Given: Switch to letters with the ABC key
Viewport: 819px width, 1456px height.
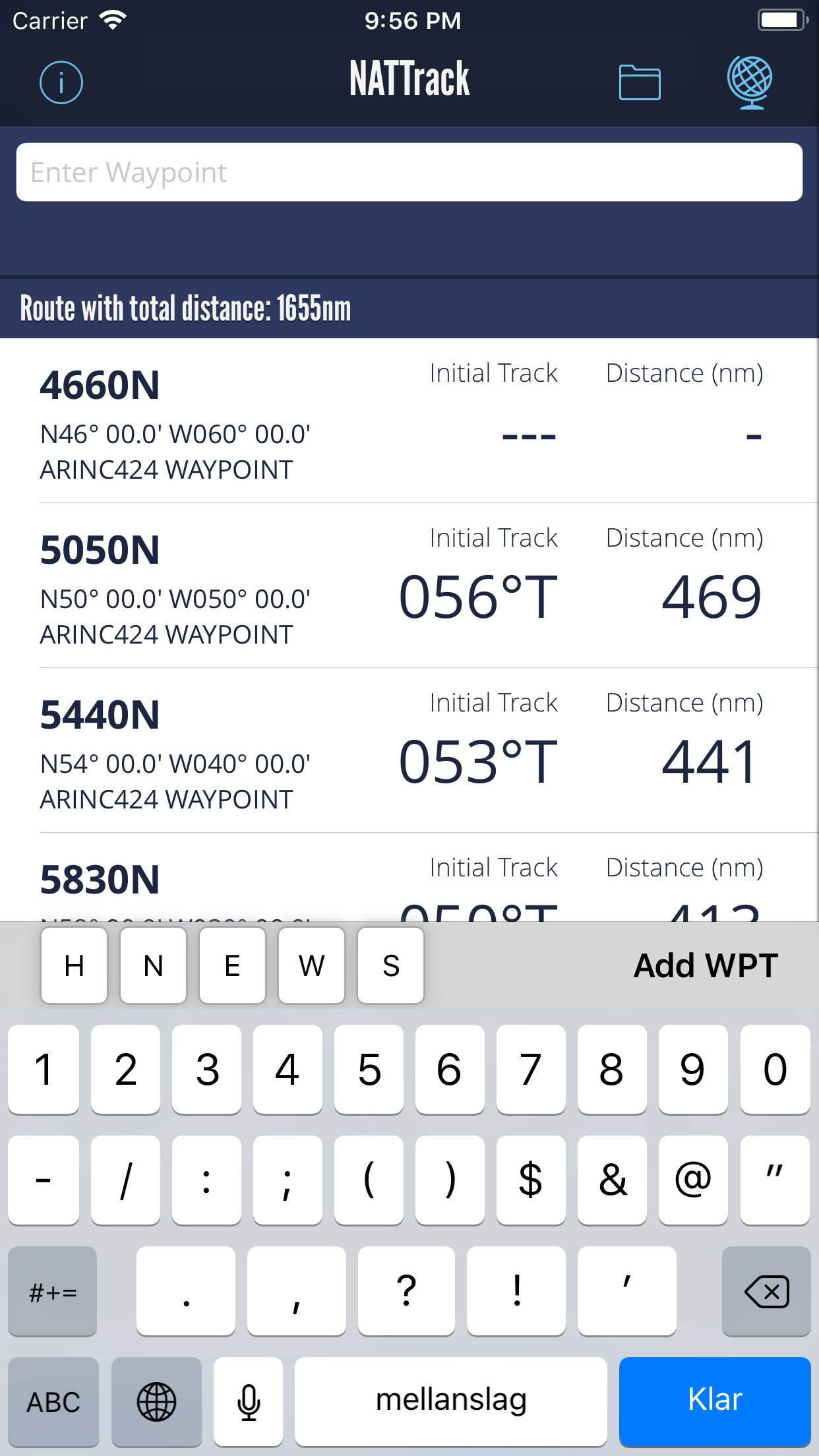Looking at the screenshot, I should pos(53,1401).
